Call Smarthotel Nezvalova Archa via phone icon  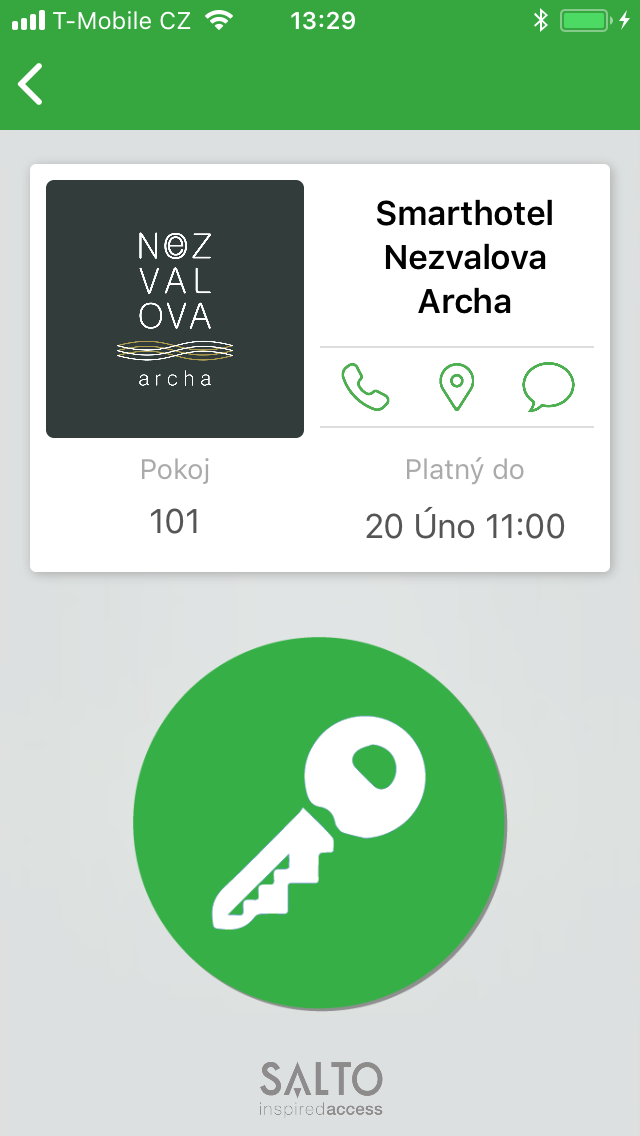pyautogui.click(x=365, y=387)
